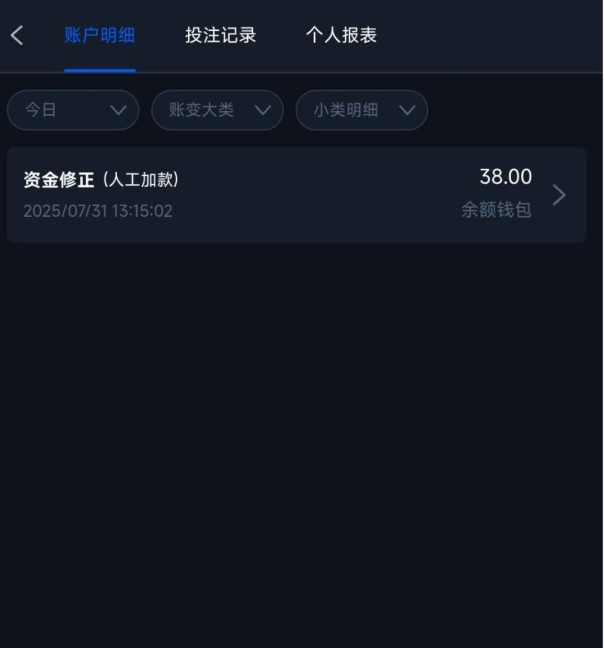604x648 pixels.
Task: Open the 账变大类 filter dropdown
Action: tap(217, 110)
